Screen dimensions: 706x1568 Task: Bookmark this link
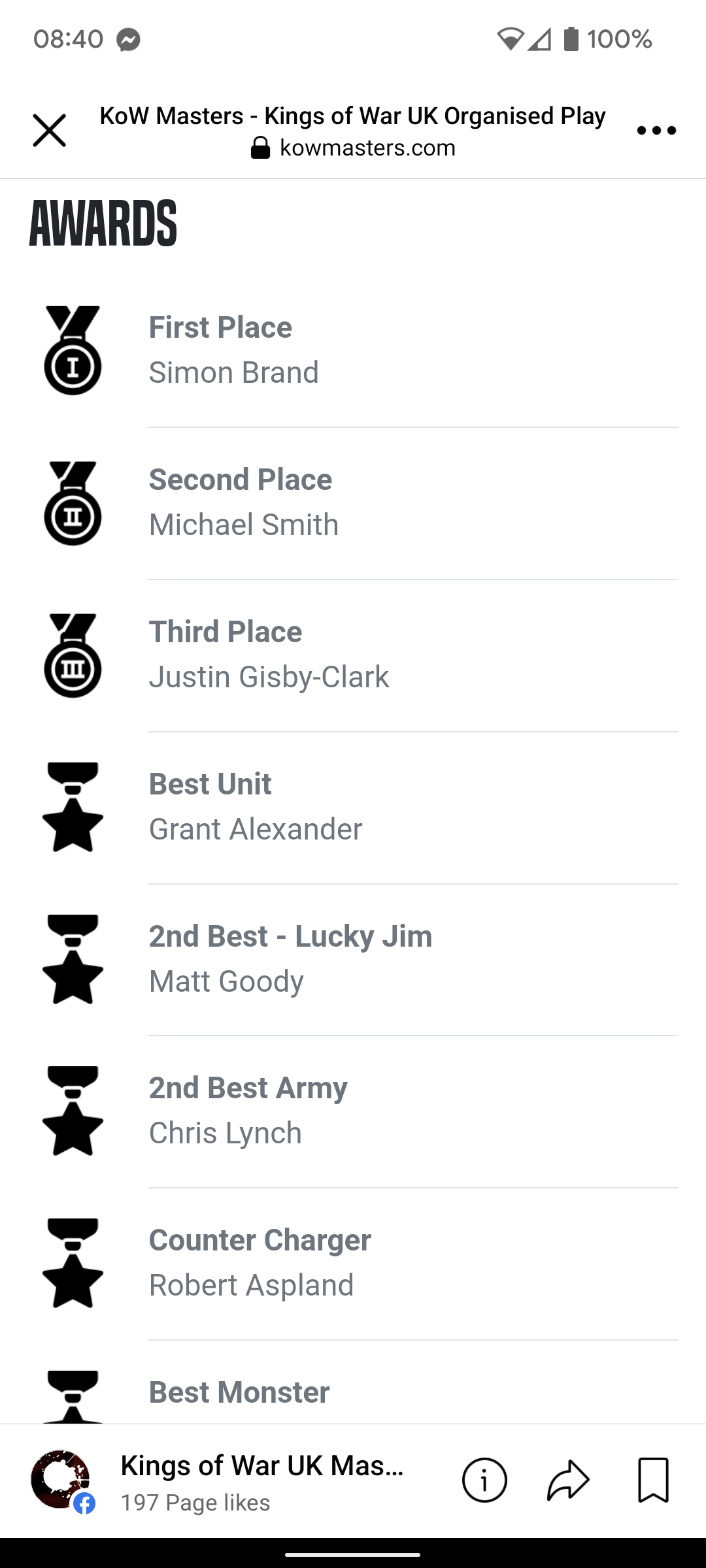point(653,1480)
